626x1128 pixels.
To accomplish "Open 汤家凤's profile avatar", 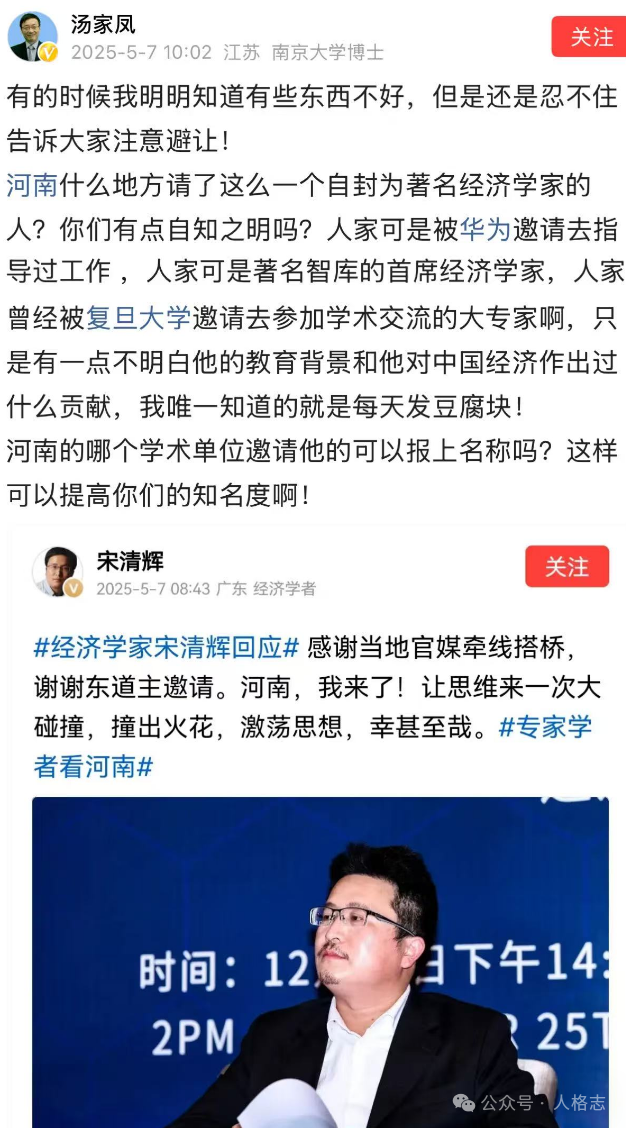I will coord(32,37).
